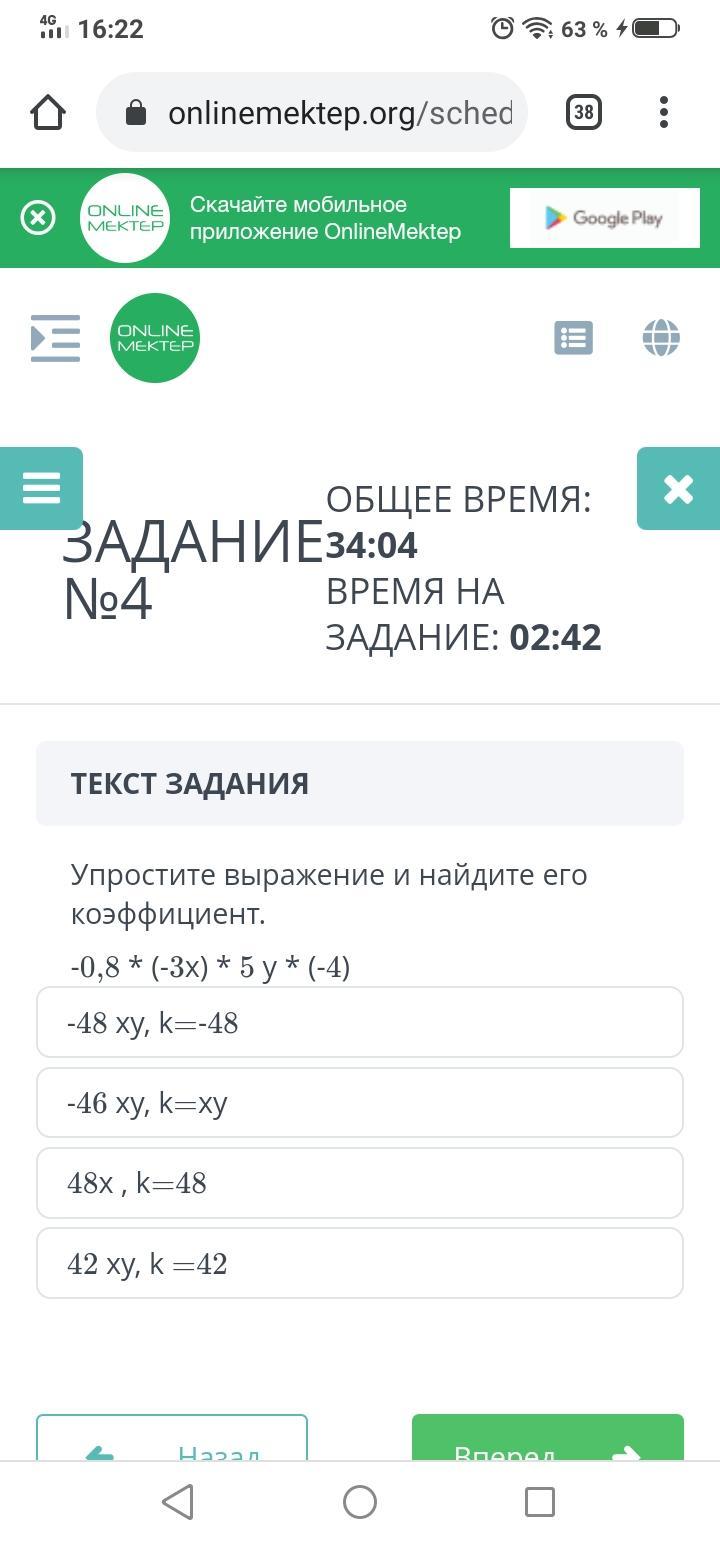This screenshot has height=1544, width=720.
Task: Dismiss the mobile app download banner
Action: tap(38, 217)
